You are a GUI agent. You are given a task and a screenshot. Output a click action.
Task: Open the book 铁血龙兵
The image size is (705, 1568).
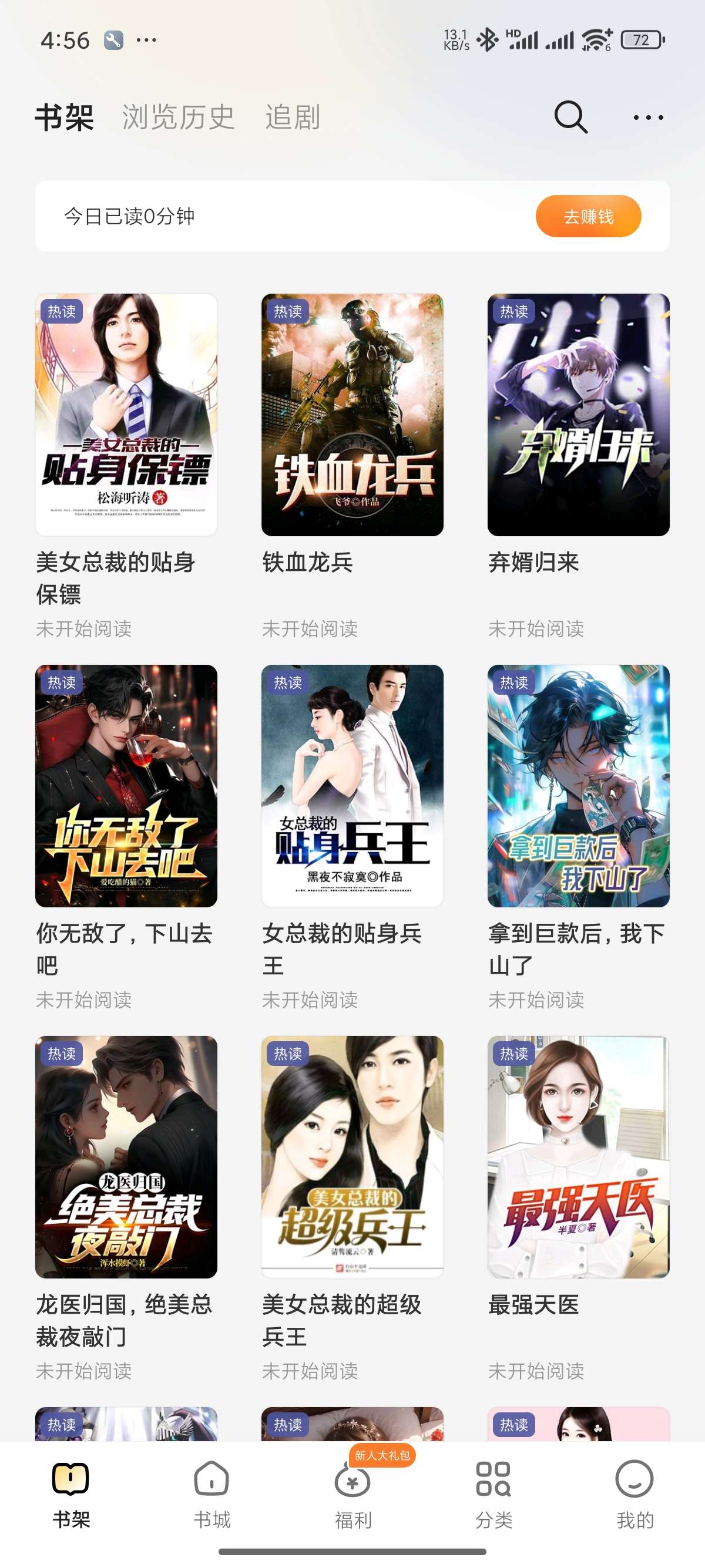(352, 415)
